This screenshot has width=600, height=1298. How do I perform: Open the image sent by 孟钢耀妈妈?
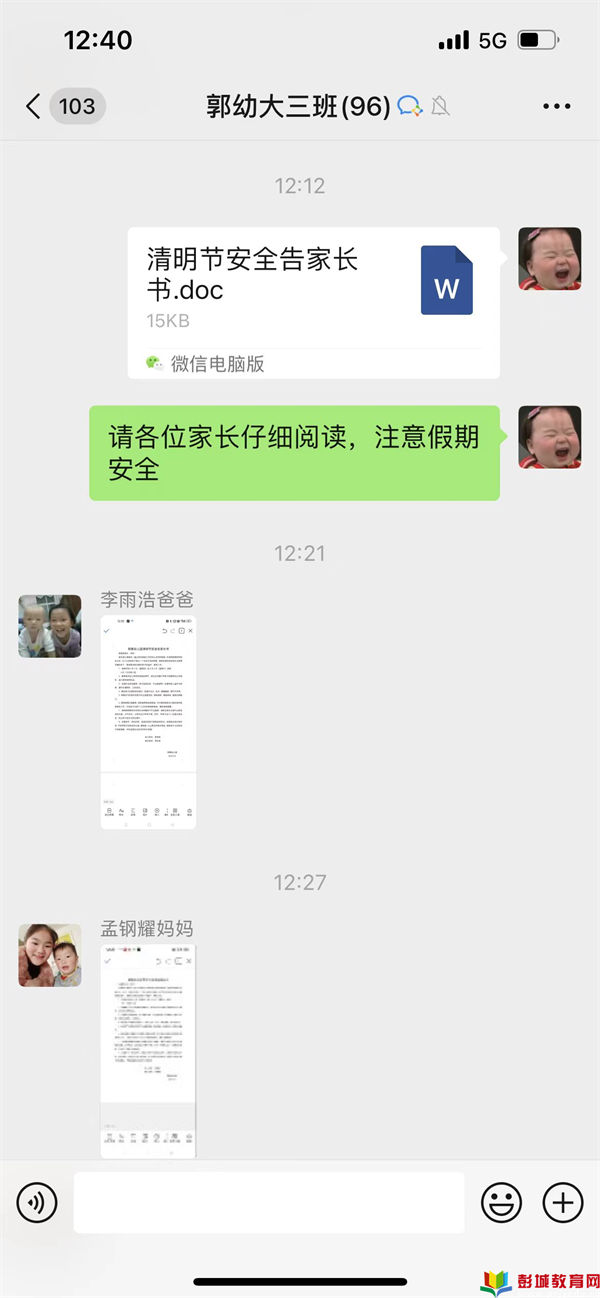[148, 1050]
